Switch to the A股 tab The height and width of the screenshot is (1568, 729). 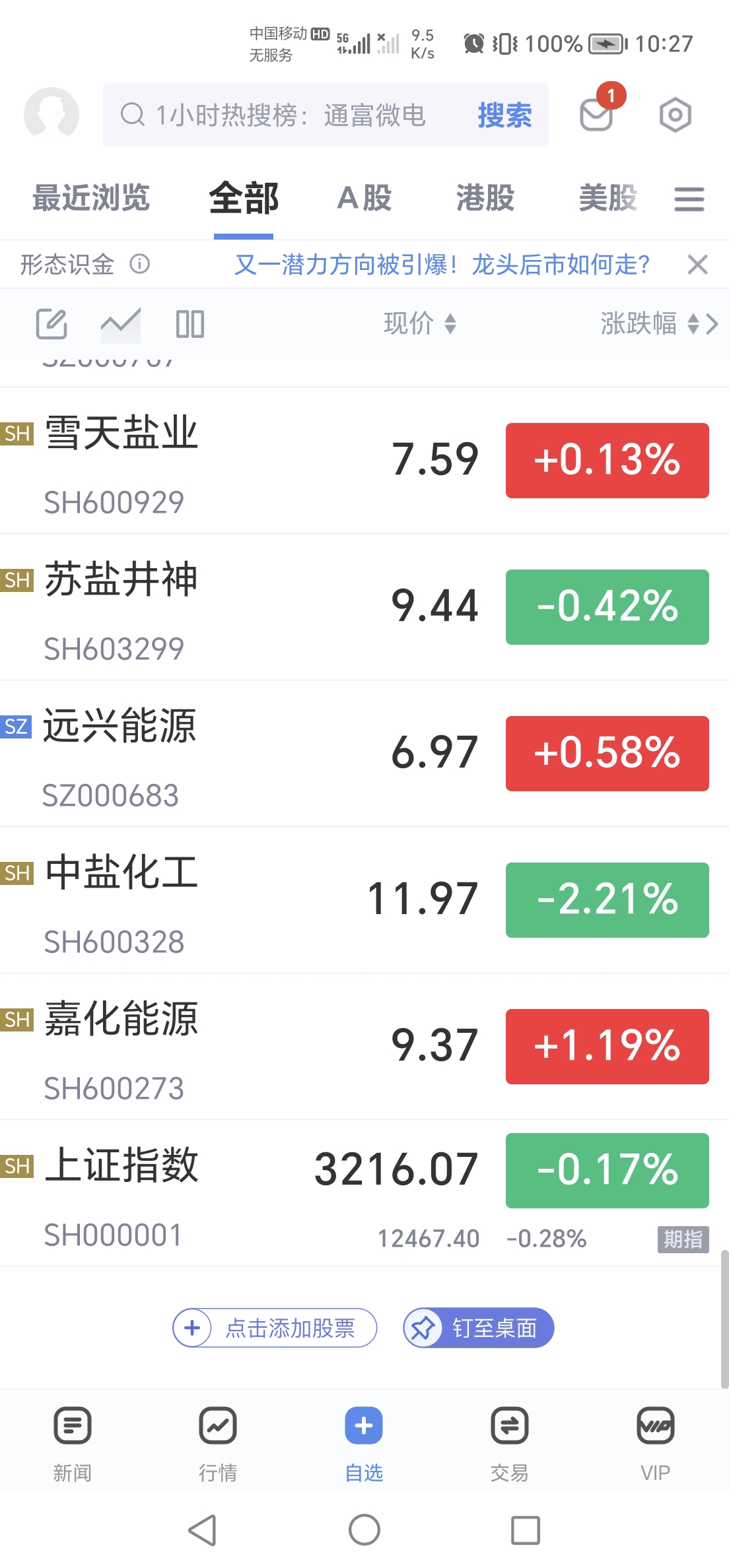point(364,198)
